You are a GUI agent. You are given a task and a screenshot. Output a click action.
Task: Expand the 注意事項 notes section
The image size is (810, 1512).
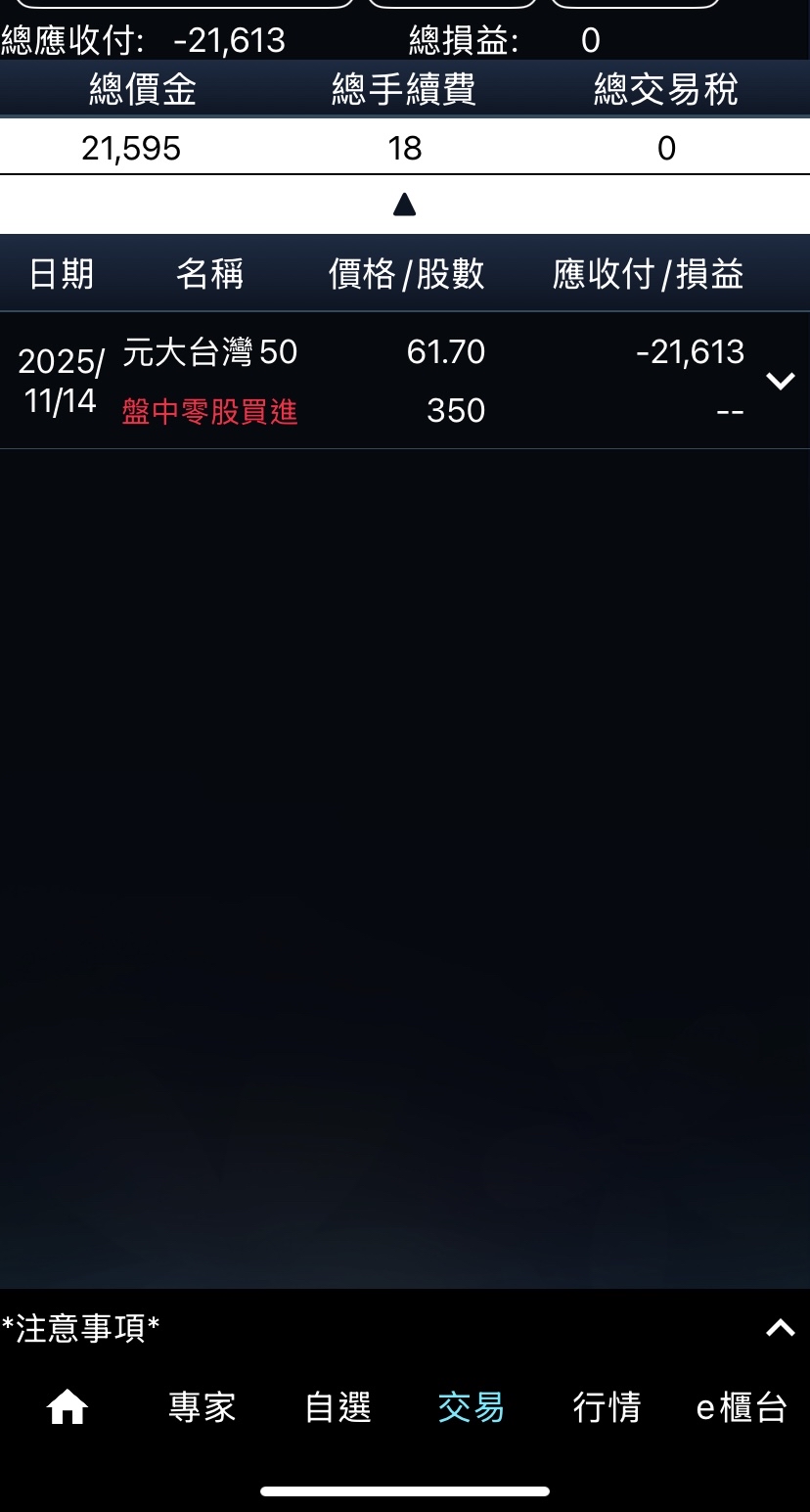pyautogui.click(x=780, y=1328)
